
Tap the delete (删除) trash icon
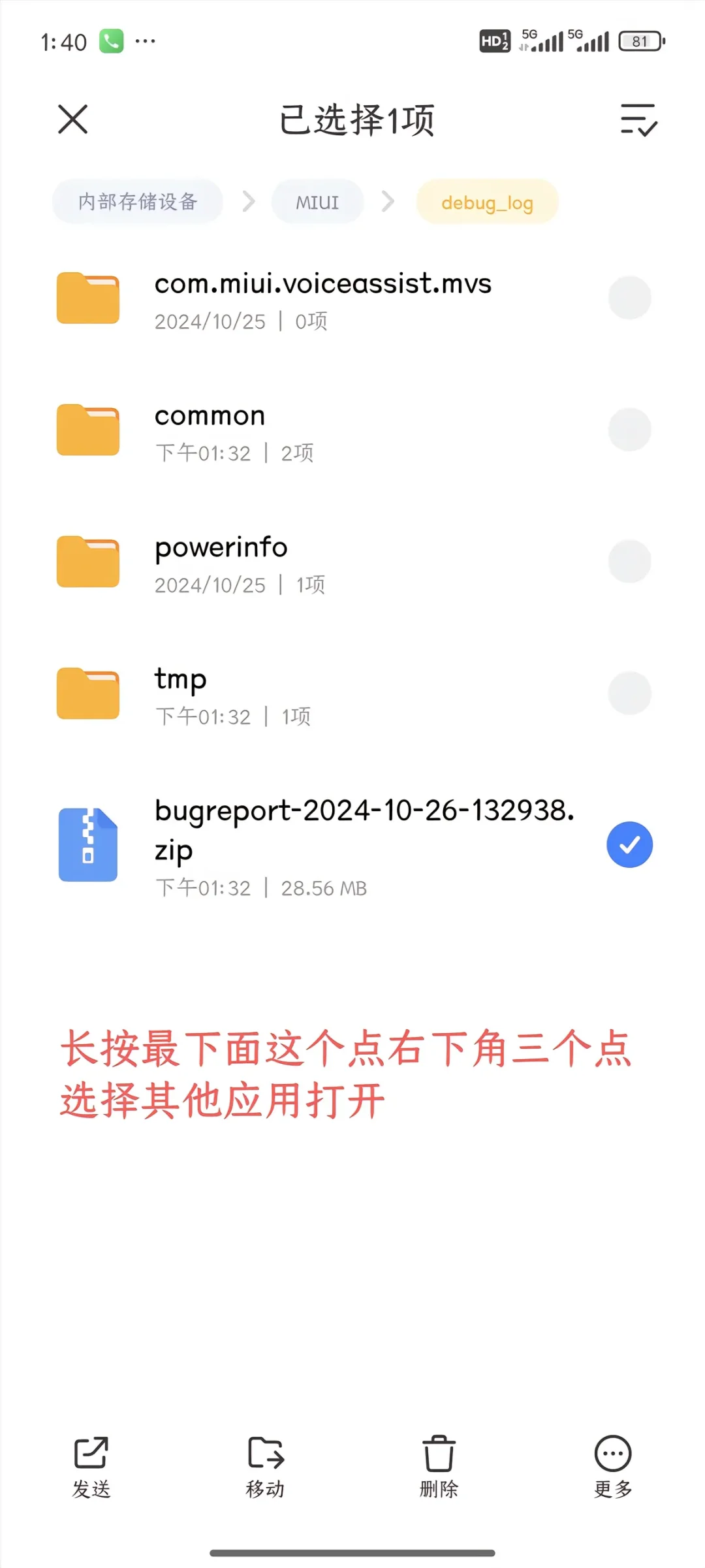pos(437,1453)
